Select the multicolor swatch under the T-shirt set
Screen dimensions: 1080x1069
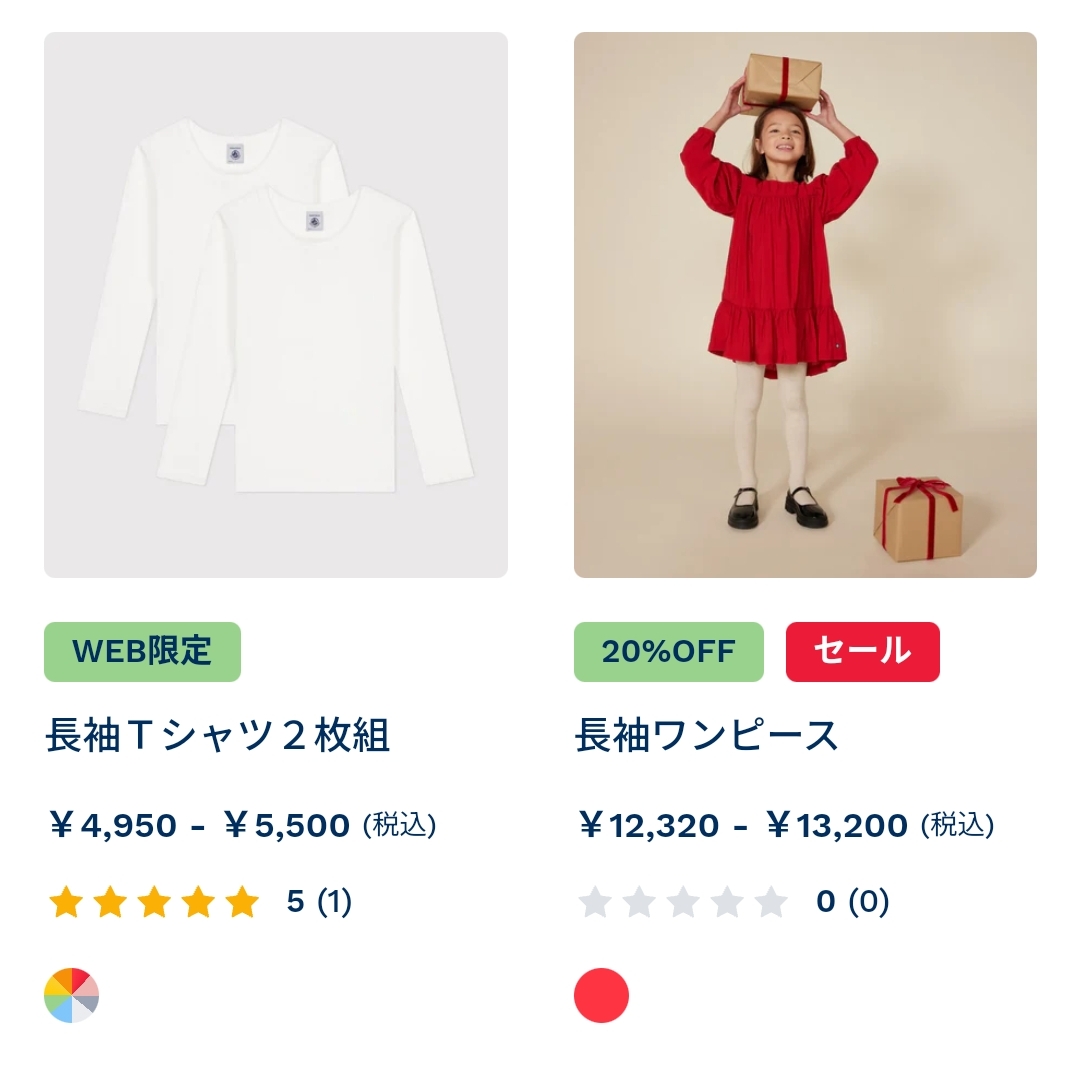71,995
